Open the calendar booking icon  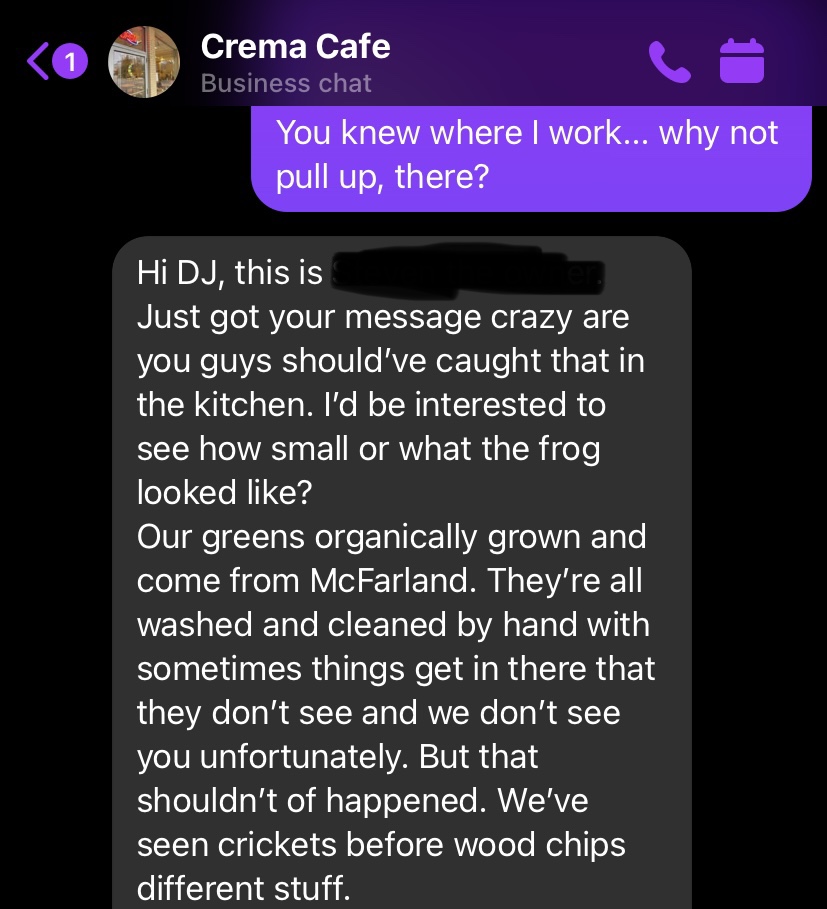[742, 62]
